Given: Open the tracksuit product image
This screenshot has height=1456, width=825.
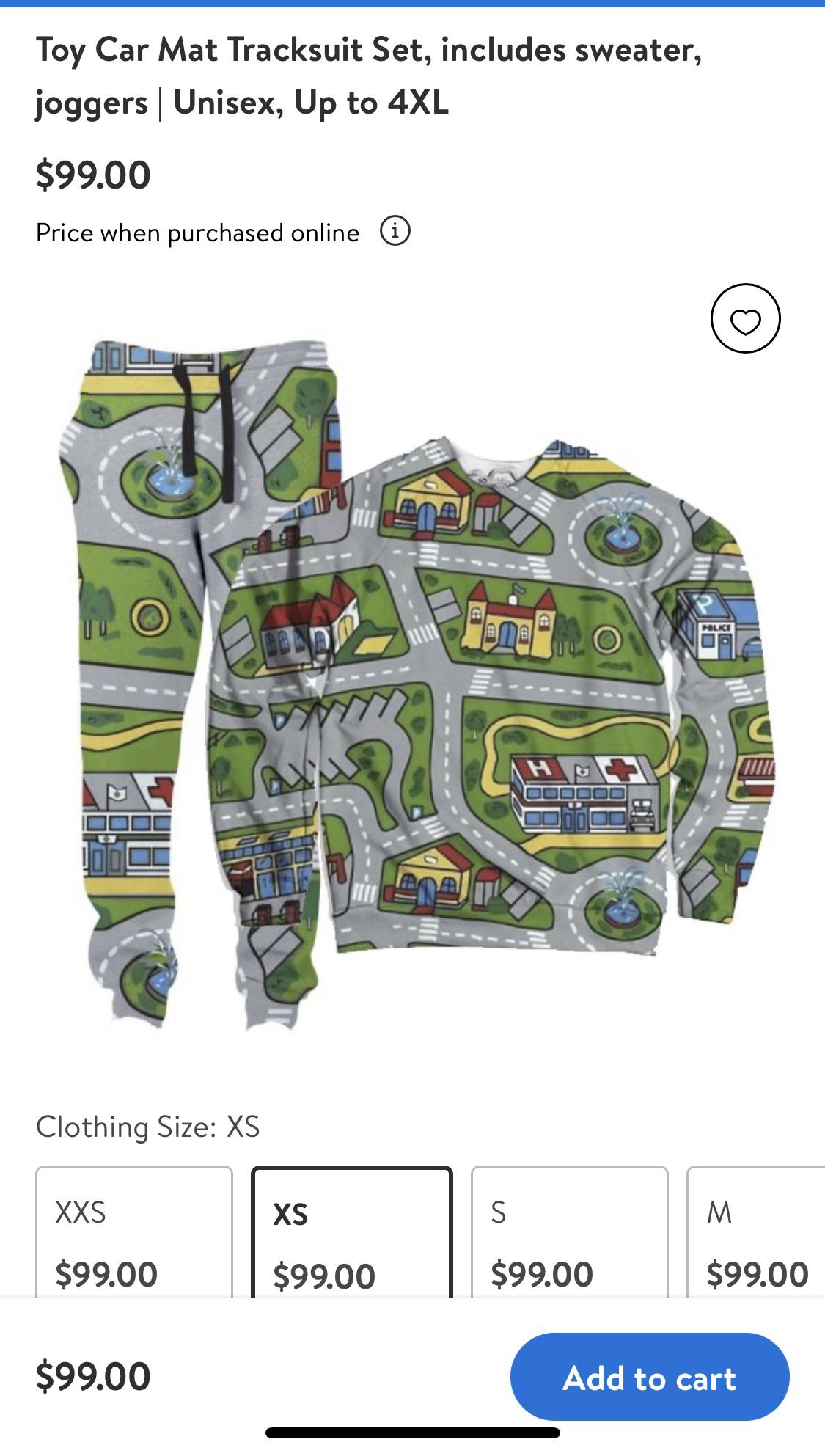Looking at the screenshot, I should pos(411,682).
